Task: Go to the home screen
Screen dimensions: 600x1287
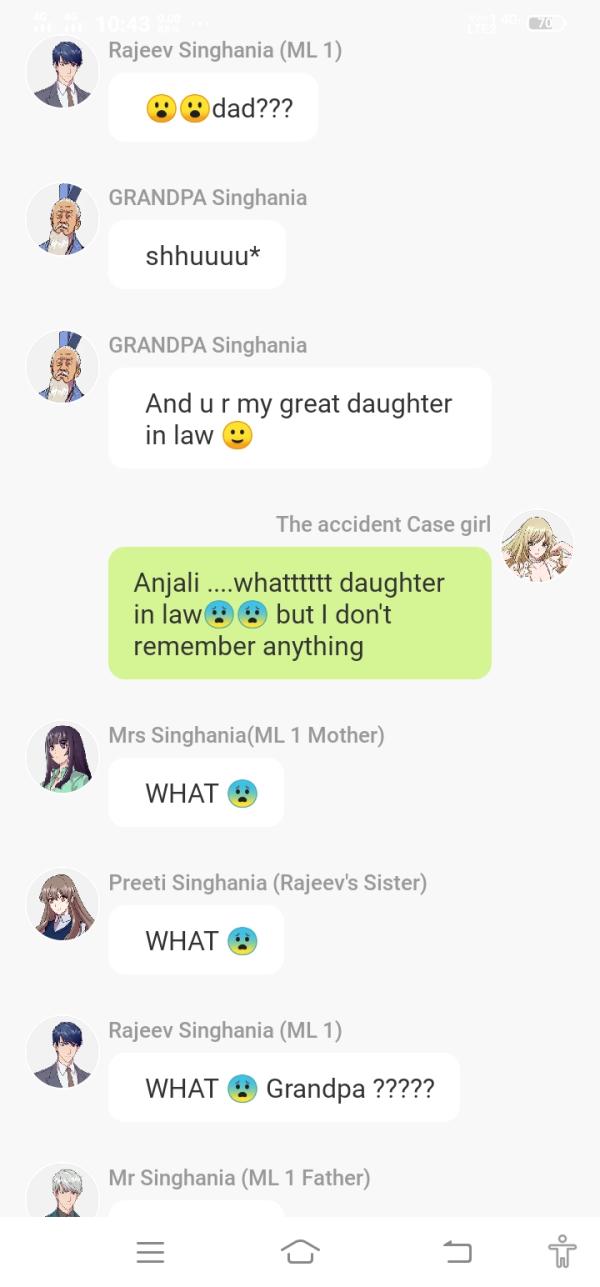Action: point(300,1250)
